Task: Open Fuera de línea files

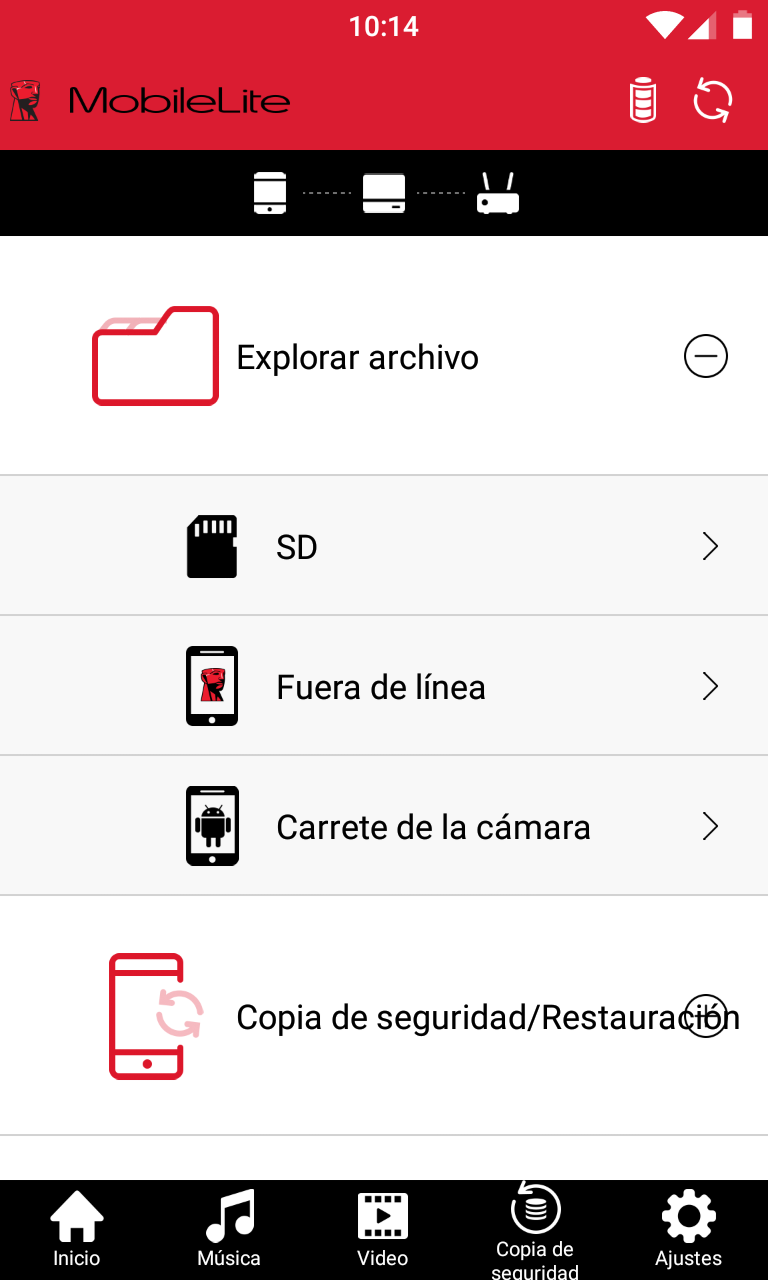Action: (x=384, y=686)
